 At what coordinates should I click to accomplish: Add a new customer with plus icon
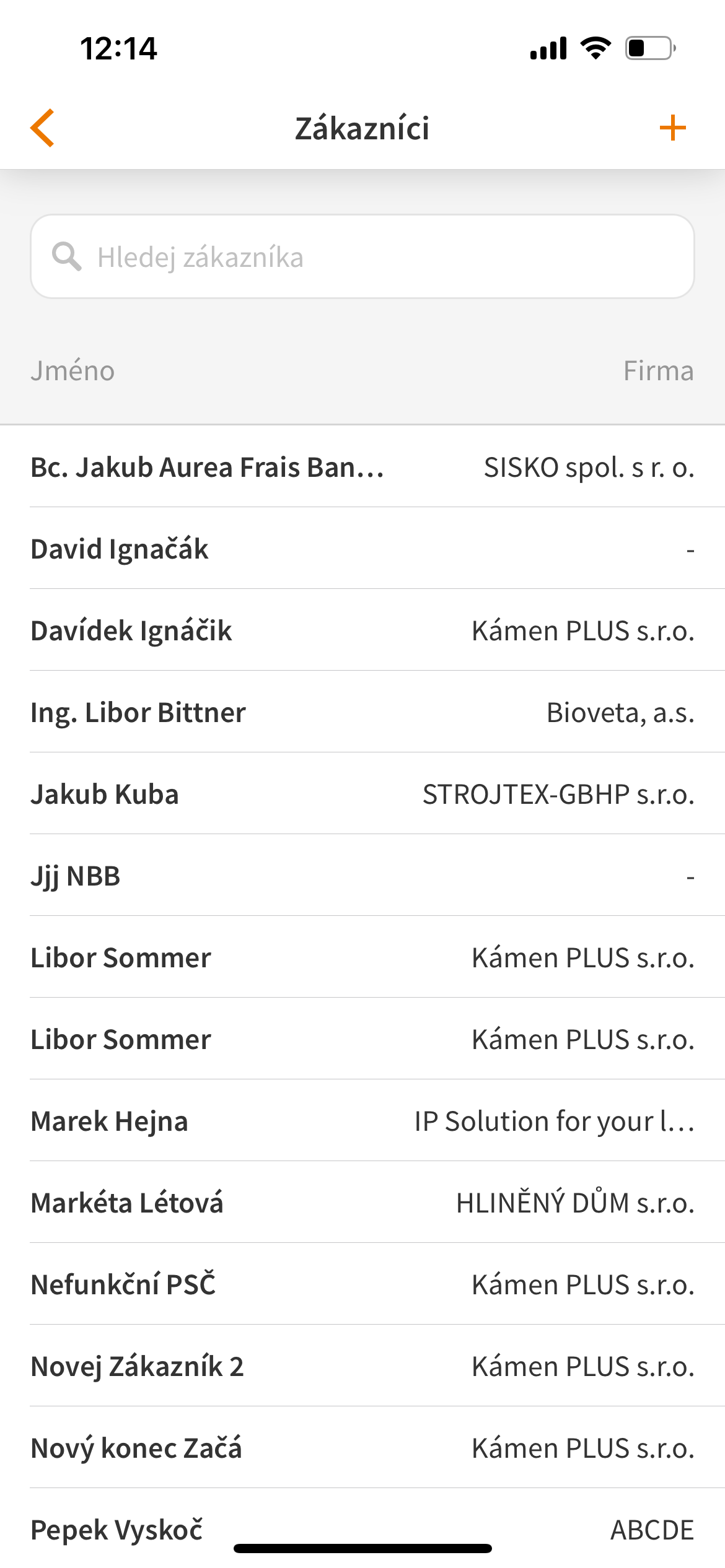click(x=672, y=128)
